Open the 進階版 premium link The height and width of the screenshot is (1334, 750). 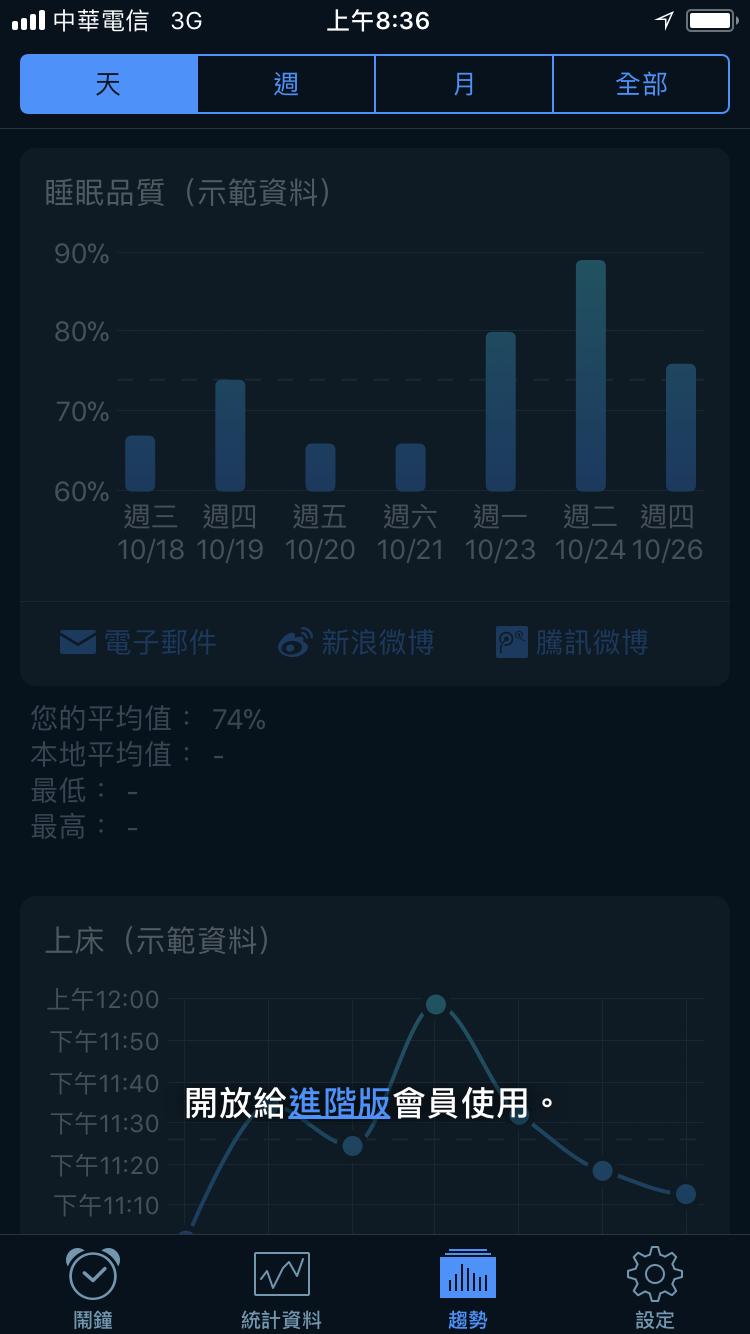(339, 1103)
